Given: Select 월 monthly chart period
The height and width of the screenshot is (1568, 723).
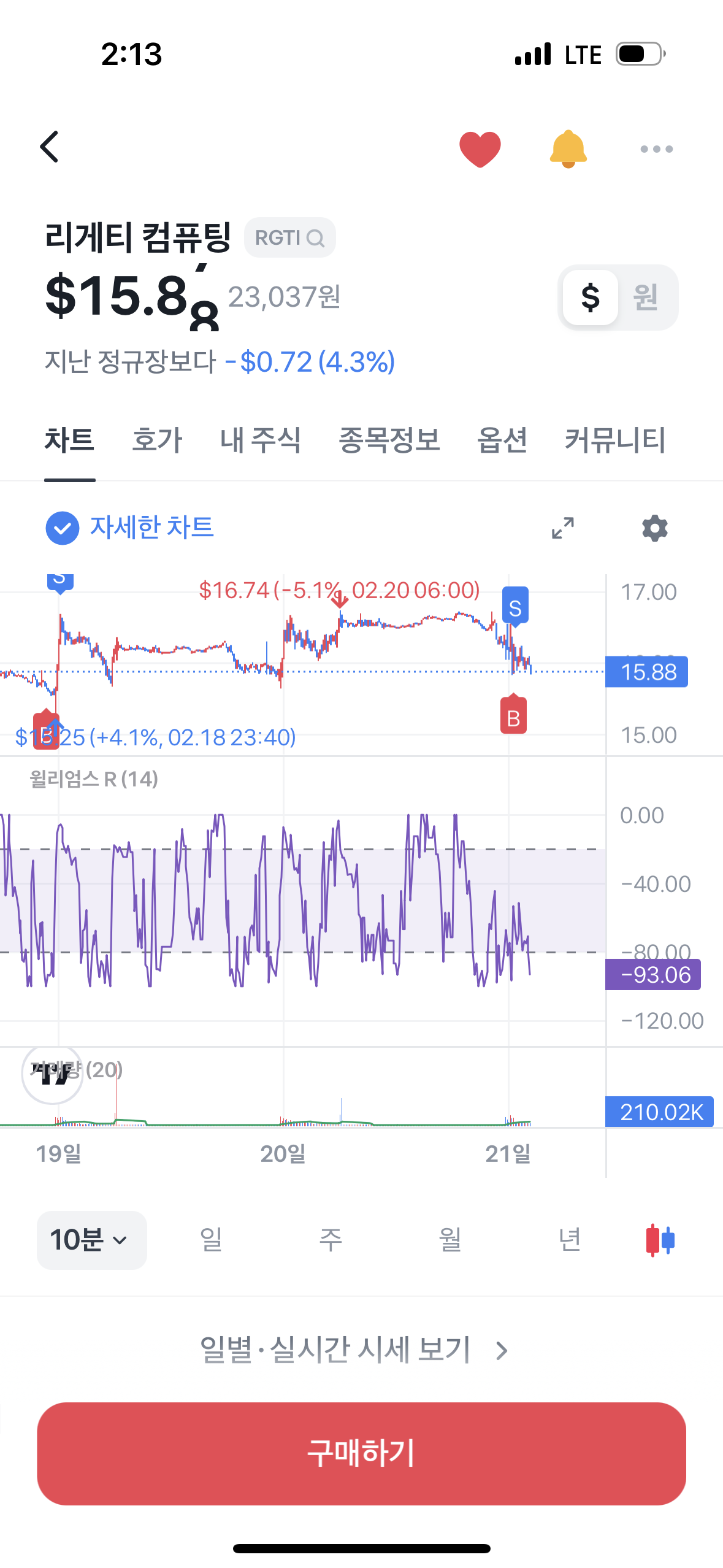Looking at the screenshot, I should click(449, 1240).
